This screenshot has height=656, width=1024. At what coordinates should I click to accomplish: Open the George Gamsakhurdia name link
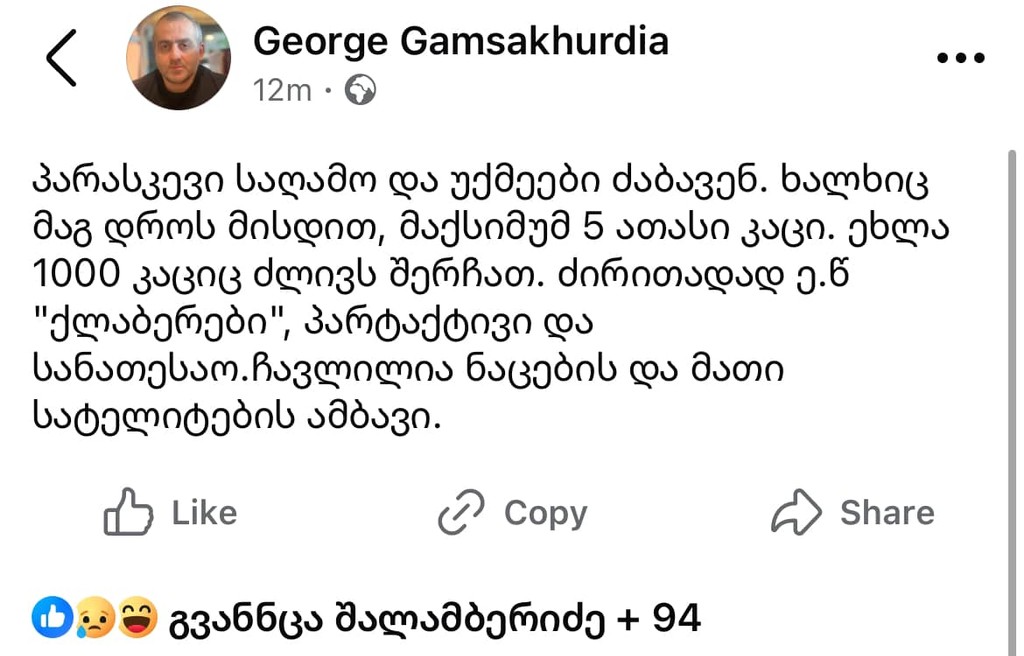coord(460,42)
